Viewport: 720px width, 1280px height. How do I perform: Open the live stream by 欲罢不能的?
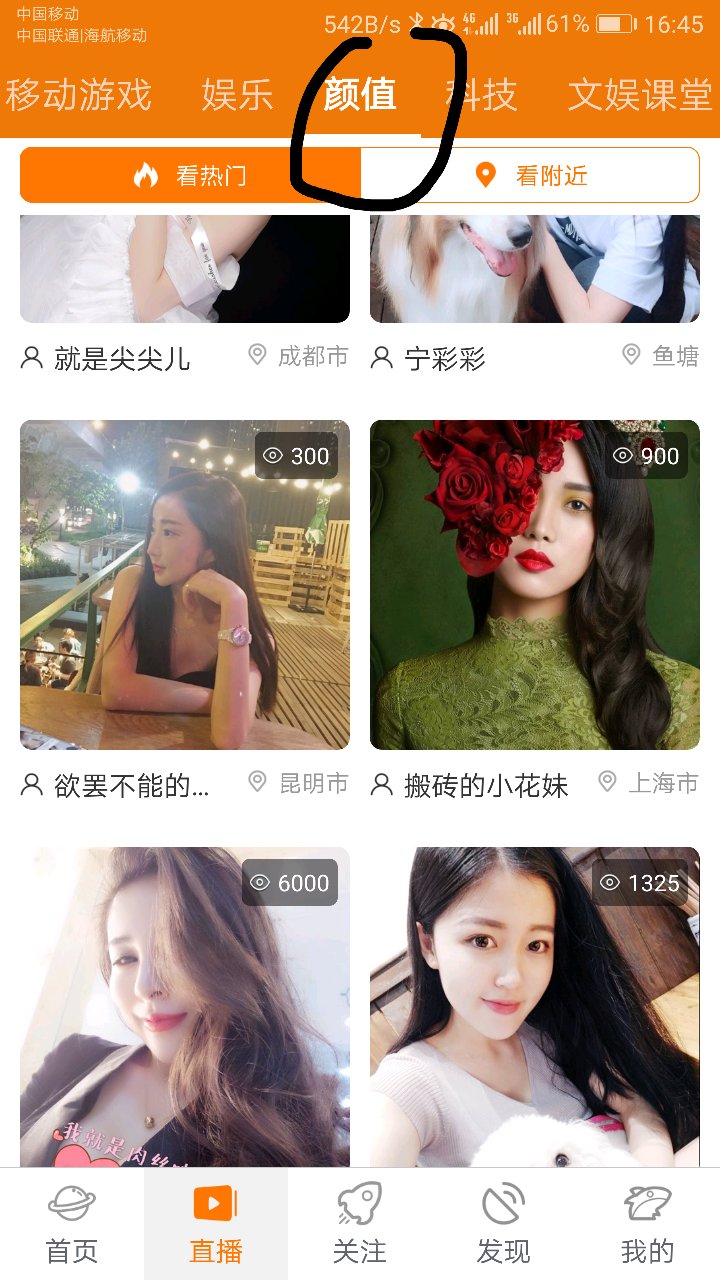click(x=185, y=585)
